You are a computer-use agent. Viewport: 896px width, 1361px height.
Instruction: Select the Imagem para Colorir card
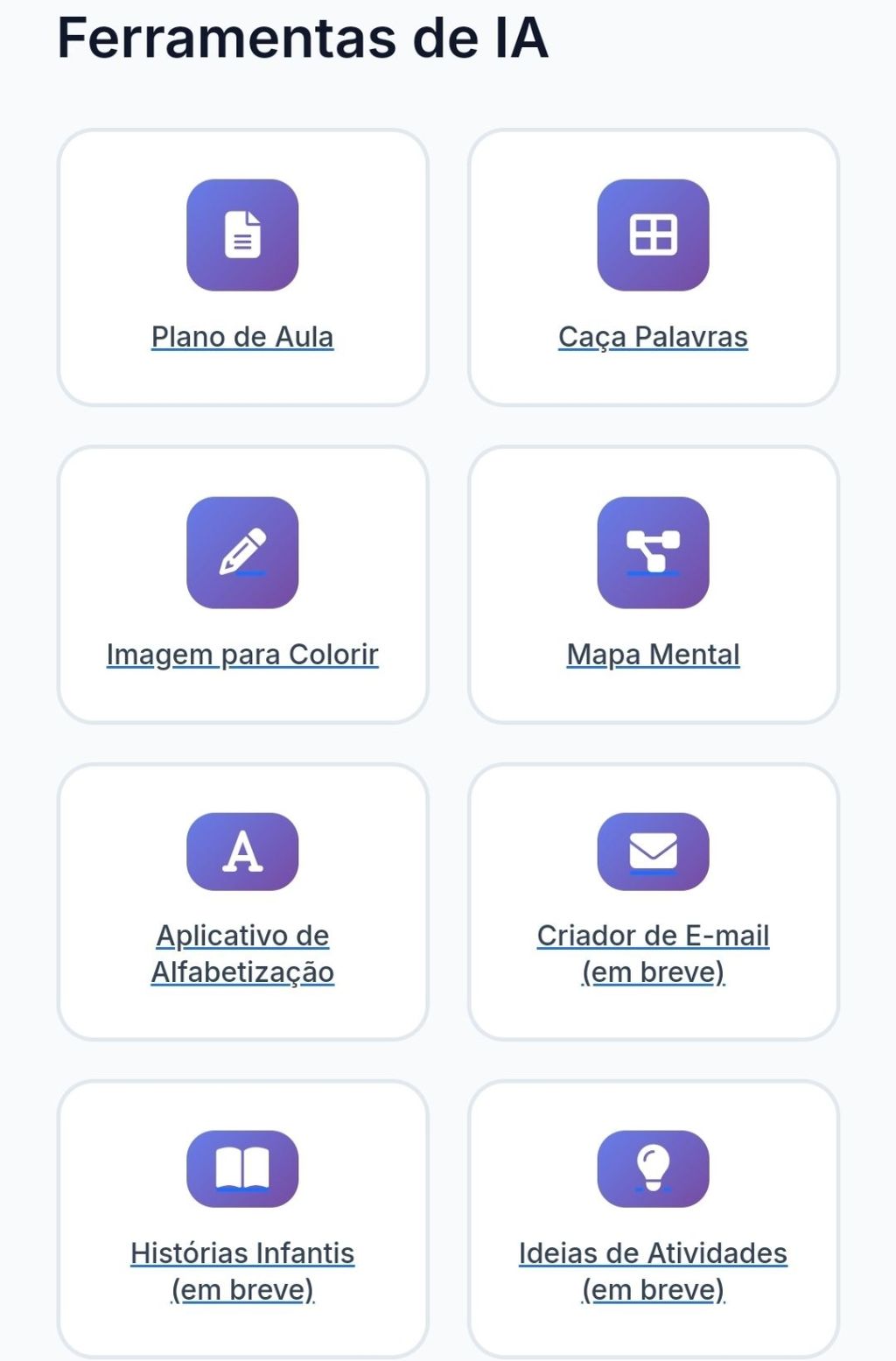(242, 655)
